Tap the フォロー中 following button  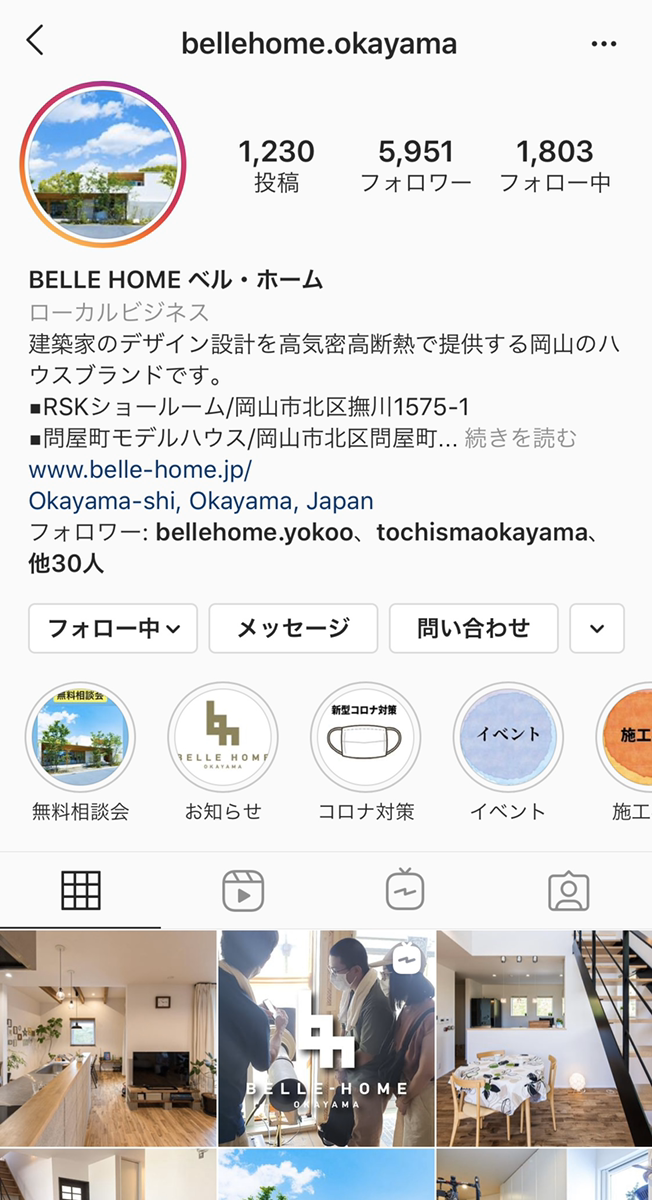[113, 628]
